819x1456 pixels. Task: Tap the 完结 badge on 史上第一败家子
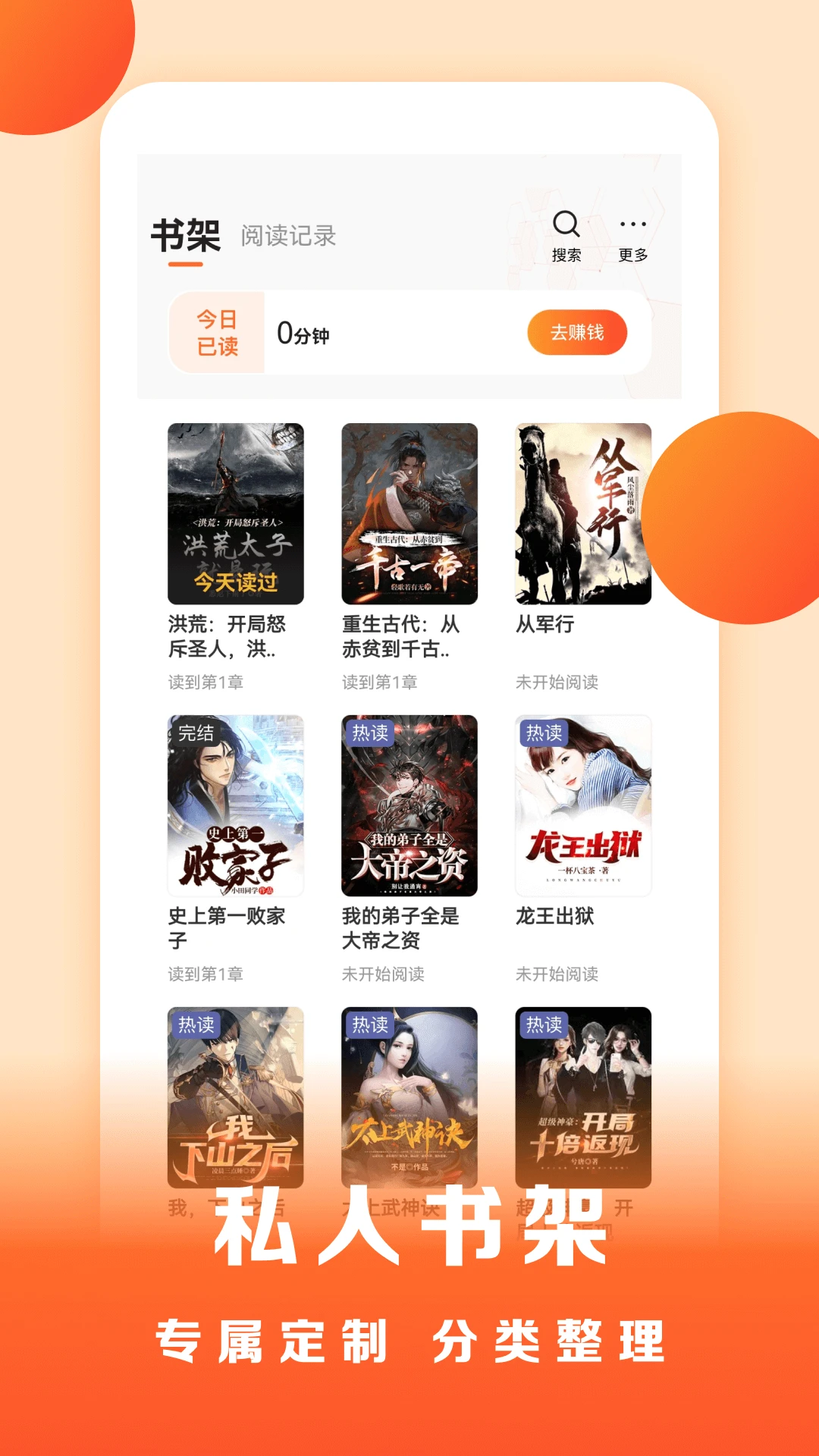[x=197, y=732]
